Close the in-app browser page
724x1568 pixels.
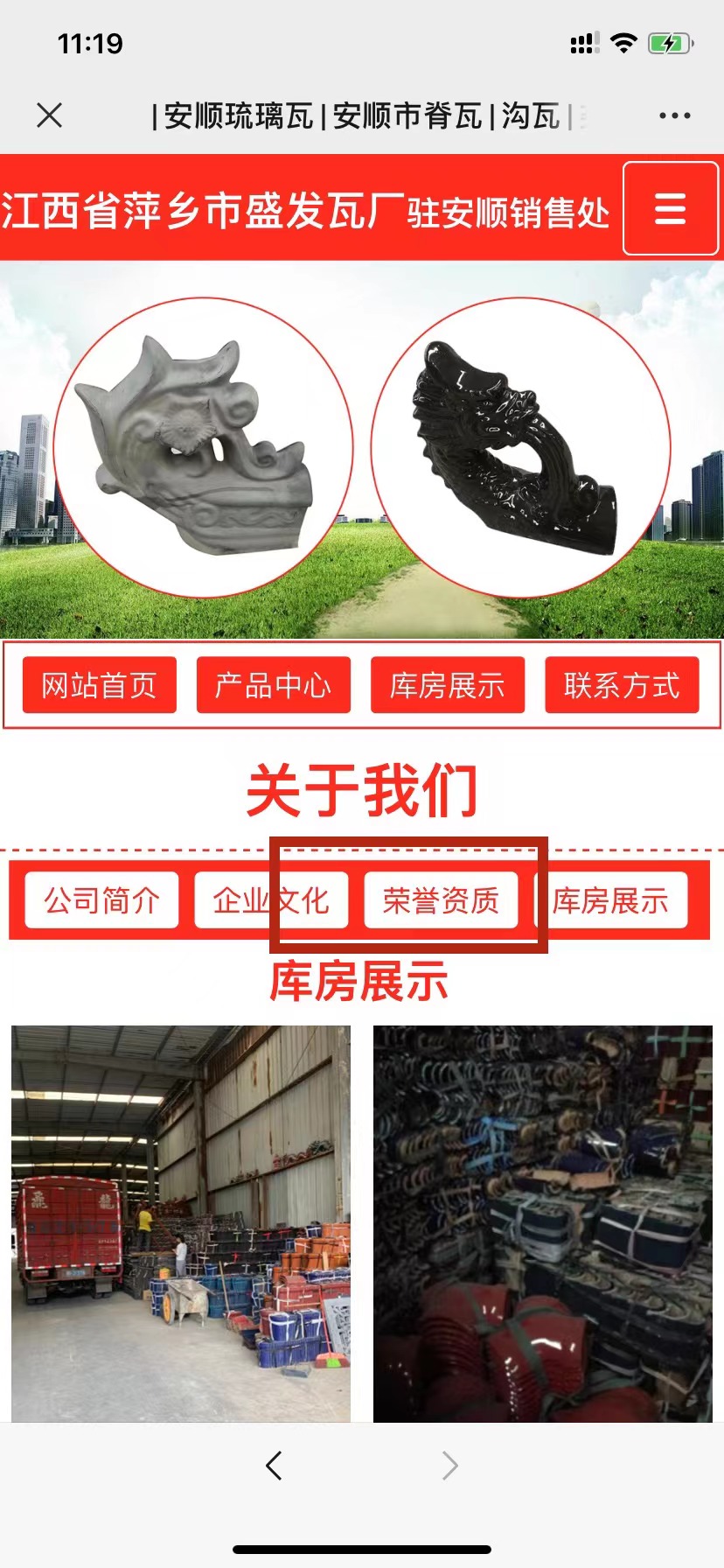pyautogui.click(x=50, y=115)
